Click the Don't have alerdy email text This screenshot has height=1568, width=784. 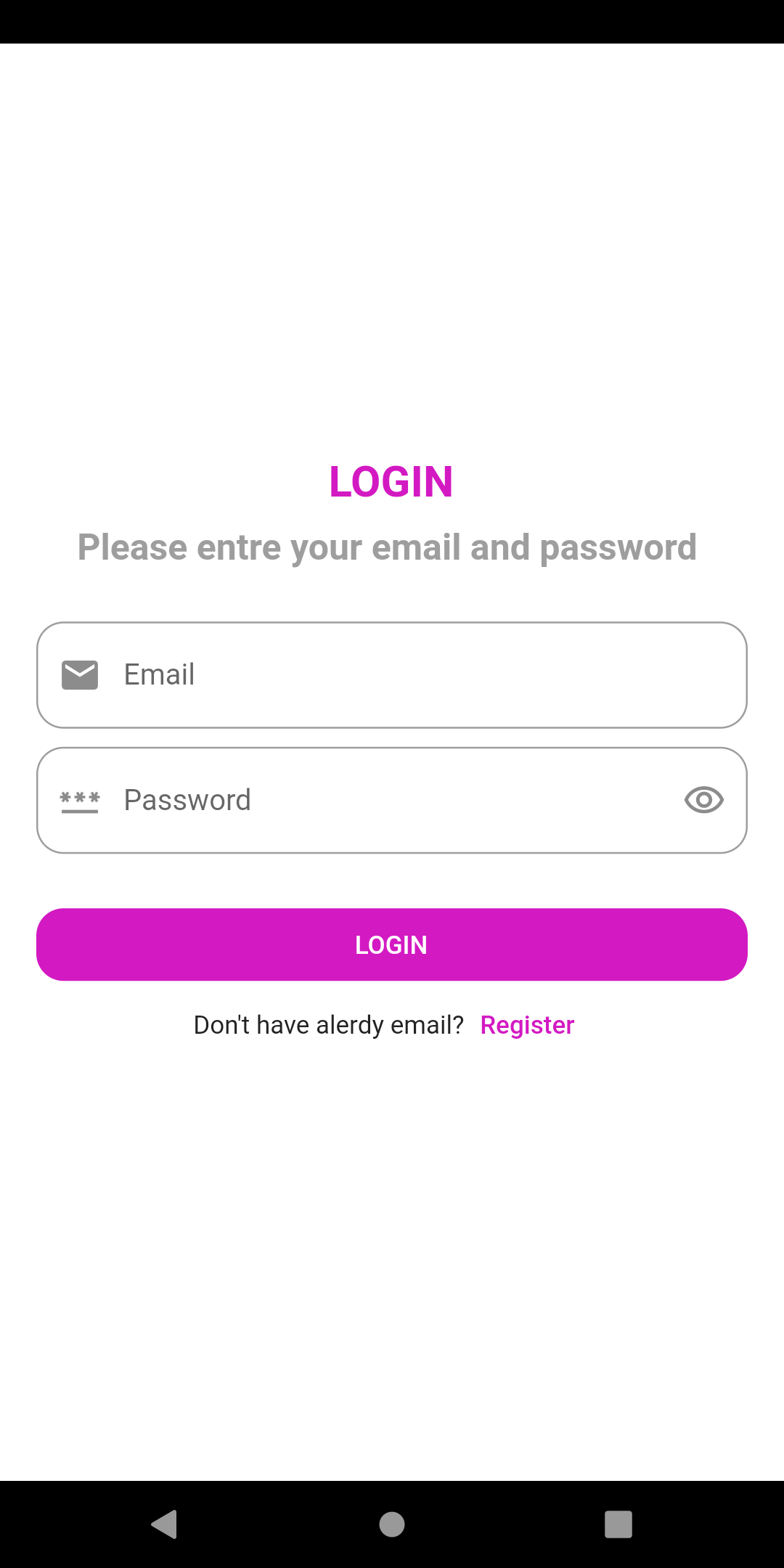point(329,1024)
